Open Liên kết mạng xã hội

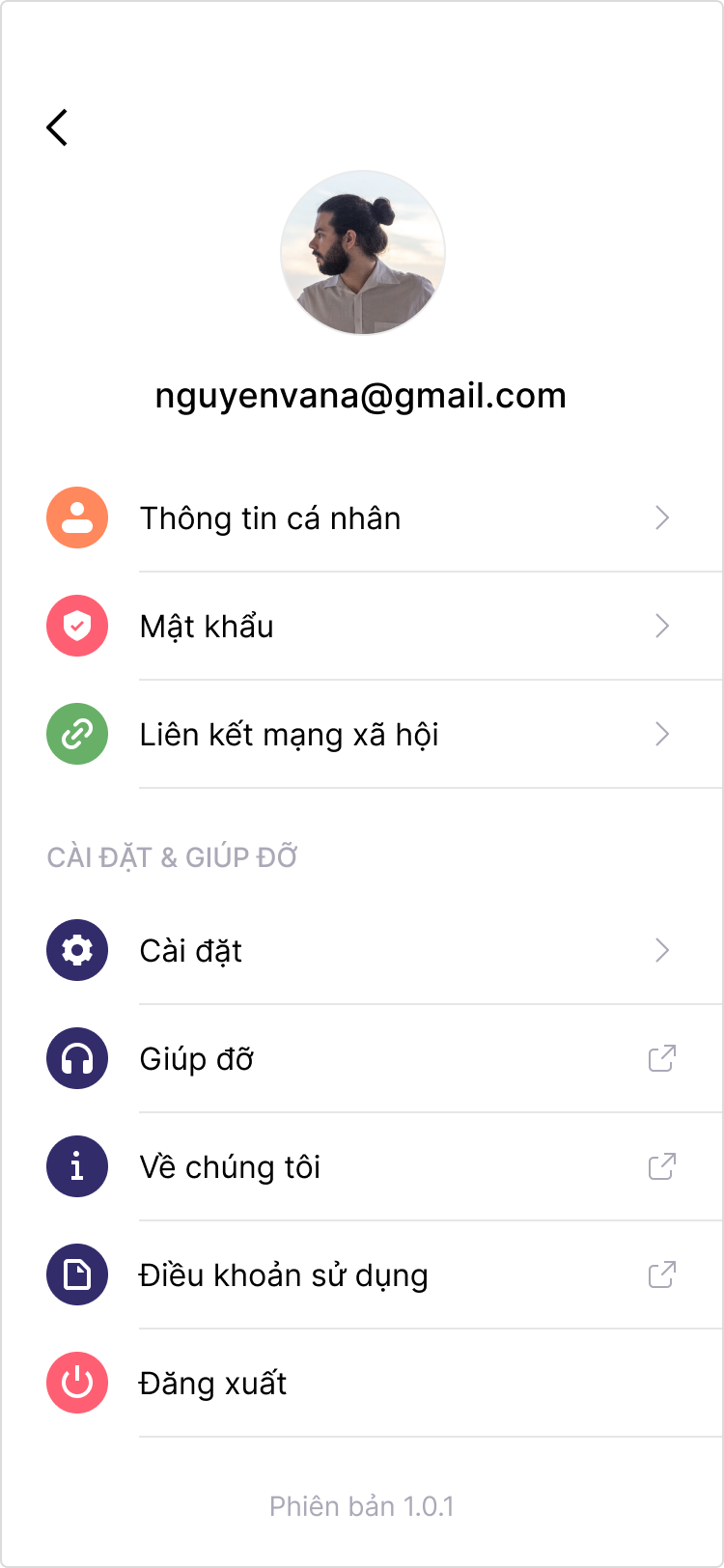coord(289,735)
